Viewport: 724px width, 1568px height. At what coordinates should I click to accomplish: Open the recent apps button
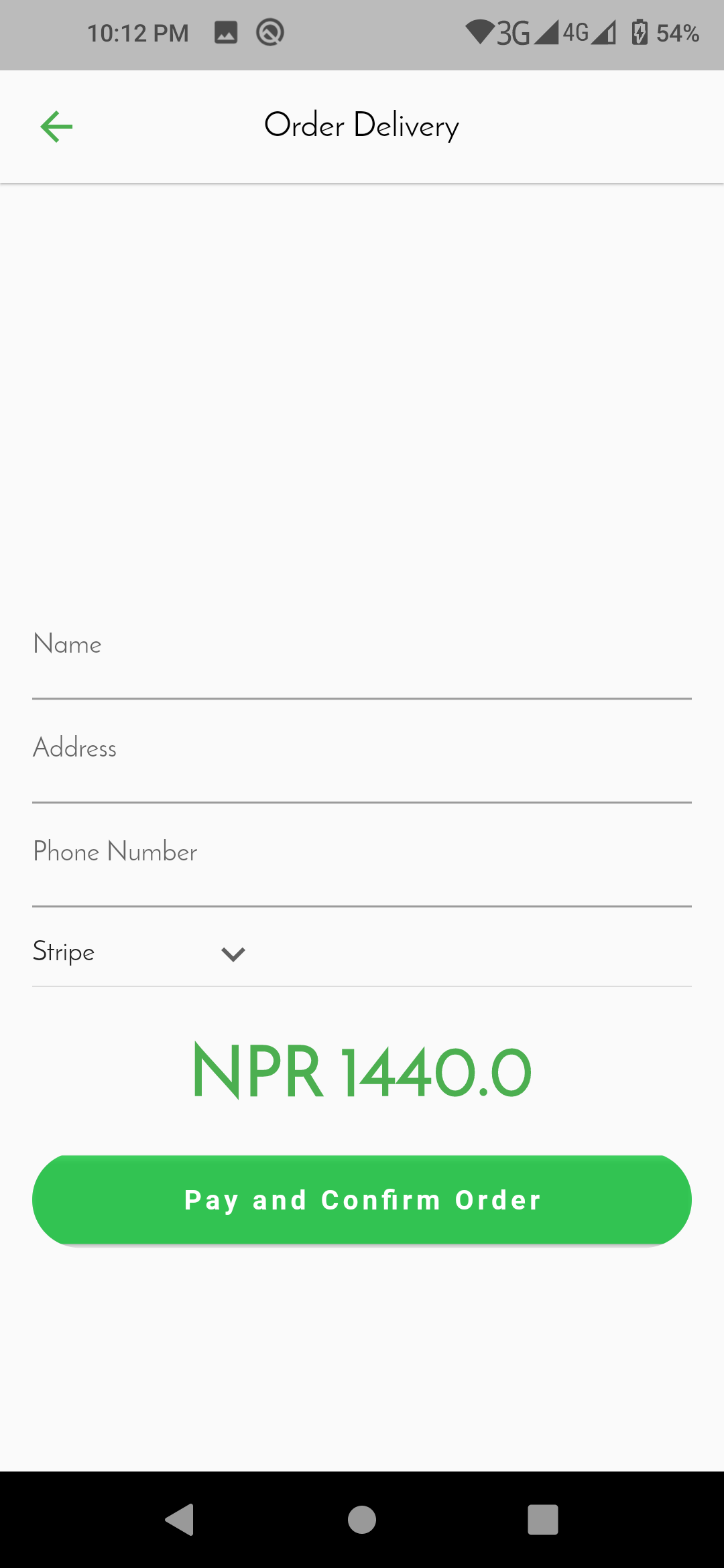click(543, 1519)
